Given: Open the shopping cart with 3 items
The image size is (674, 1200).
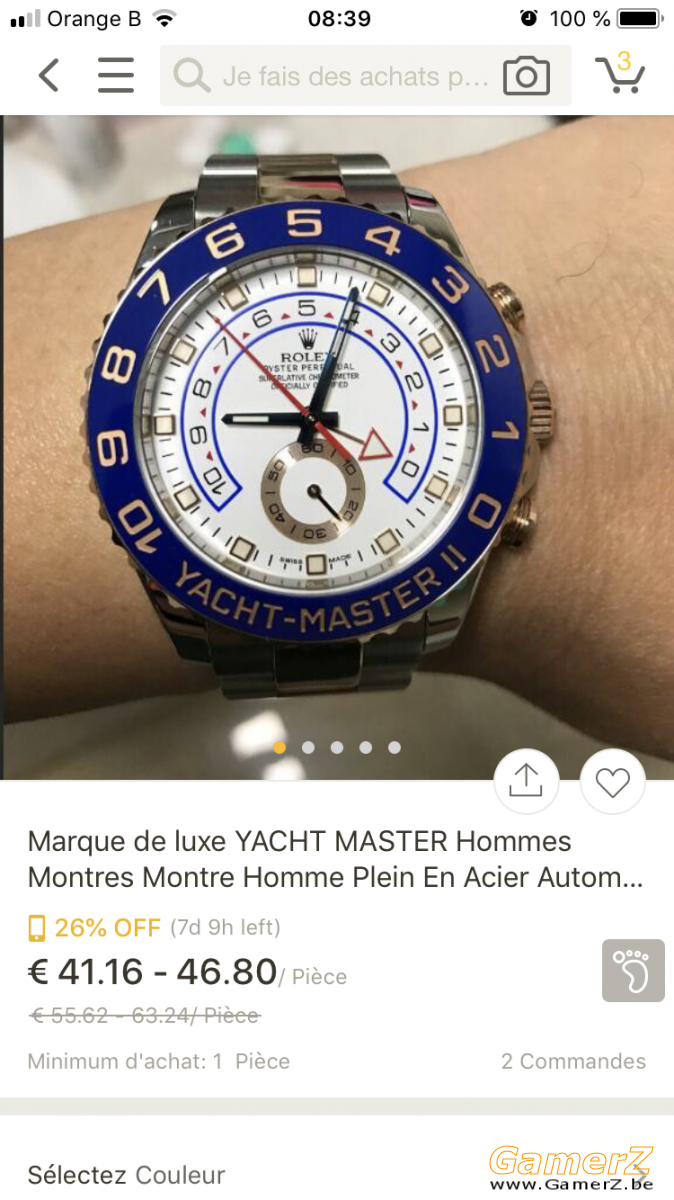Looking at the screenshot, I should pos(620,73).
